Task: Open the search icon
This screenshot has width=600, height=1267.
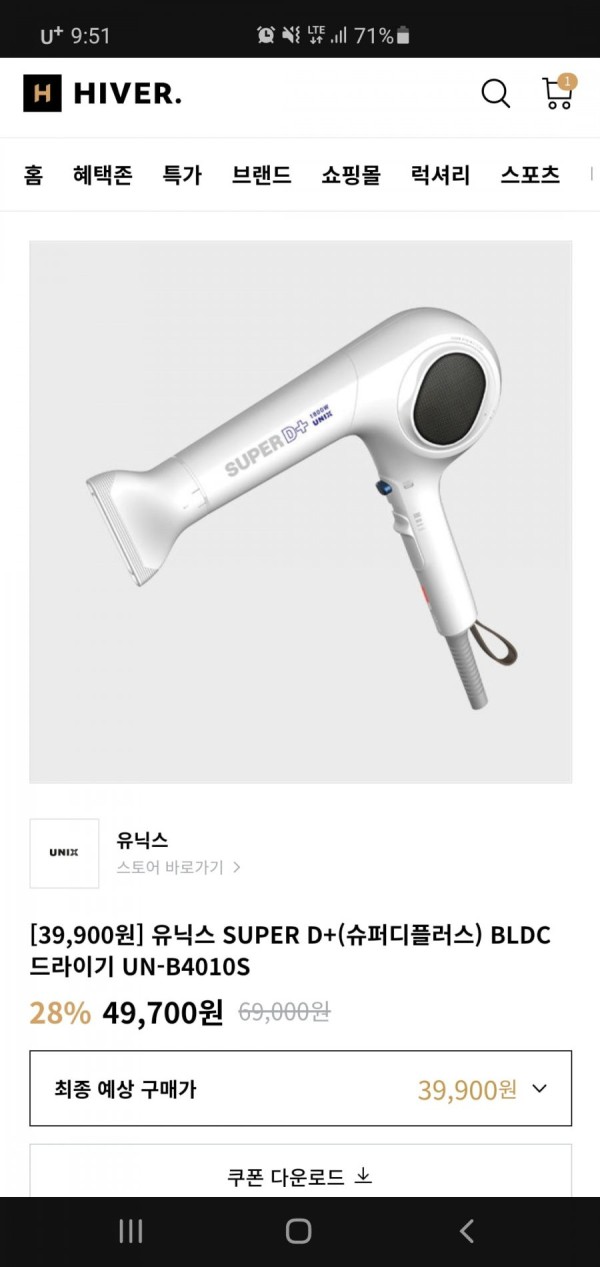Action: tap(495, 94)
